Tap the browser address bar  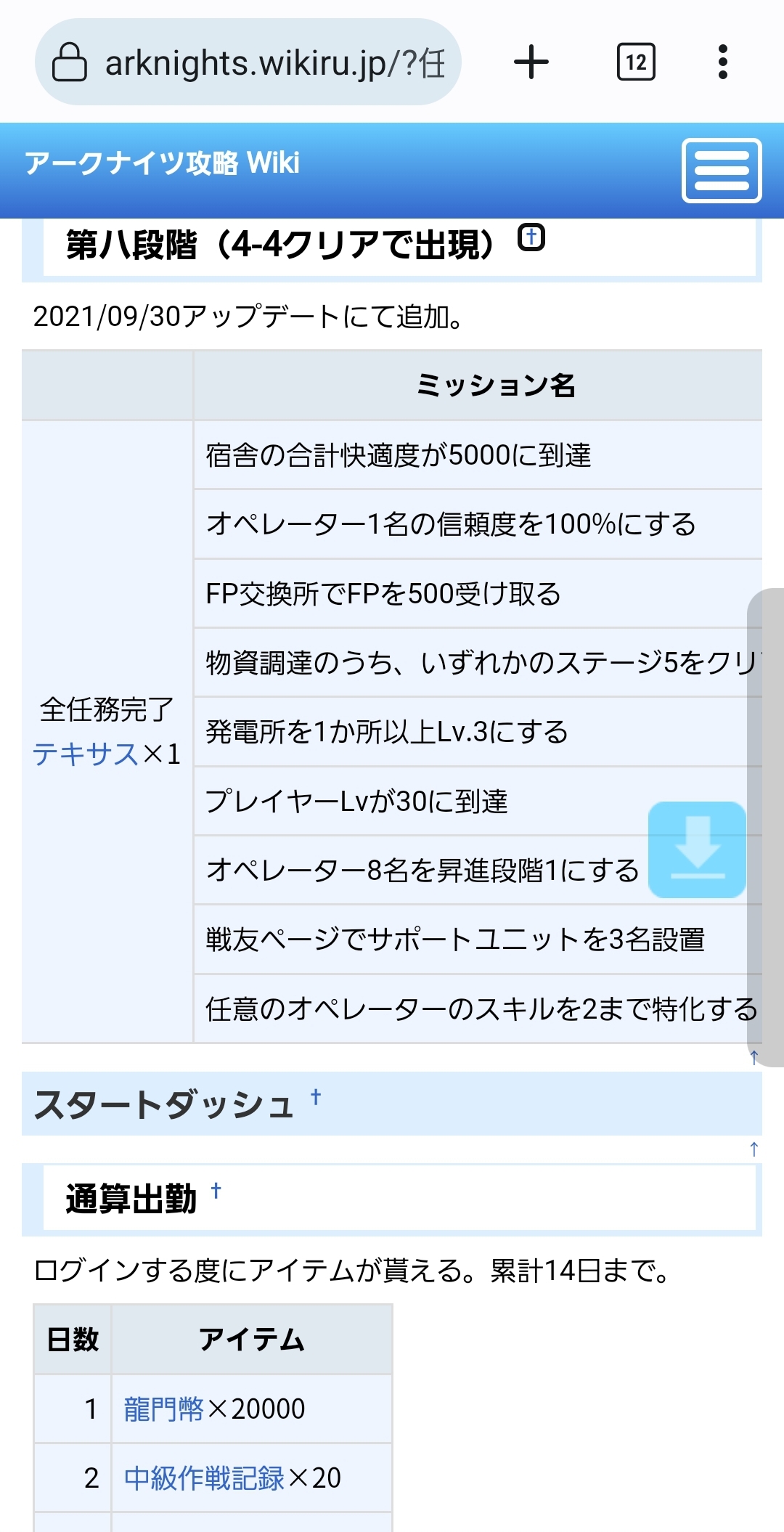248,62
